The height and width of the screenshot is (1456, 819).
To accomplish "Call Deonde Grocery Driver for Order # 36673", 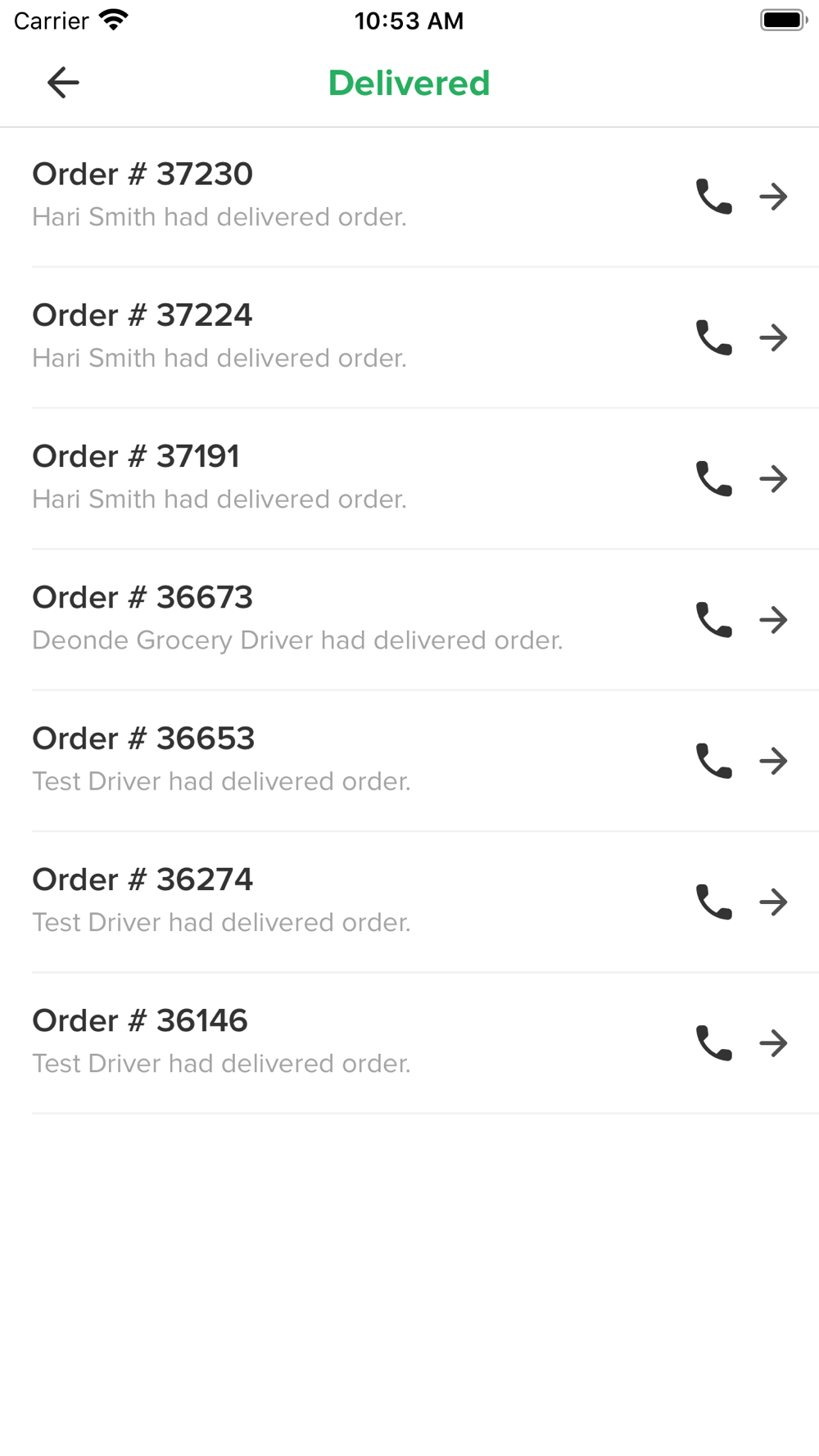I will point(714,620).
